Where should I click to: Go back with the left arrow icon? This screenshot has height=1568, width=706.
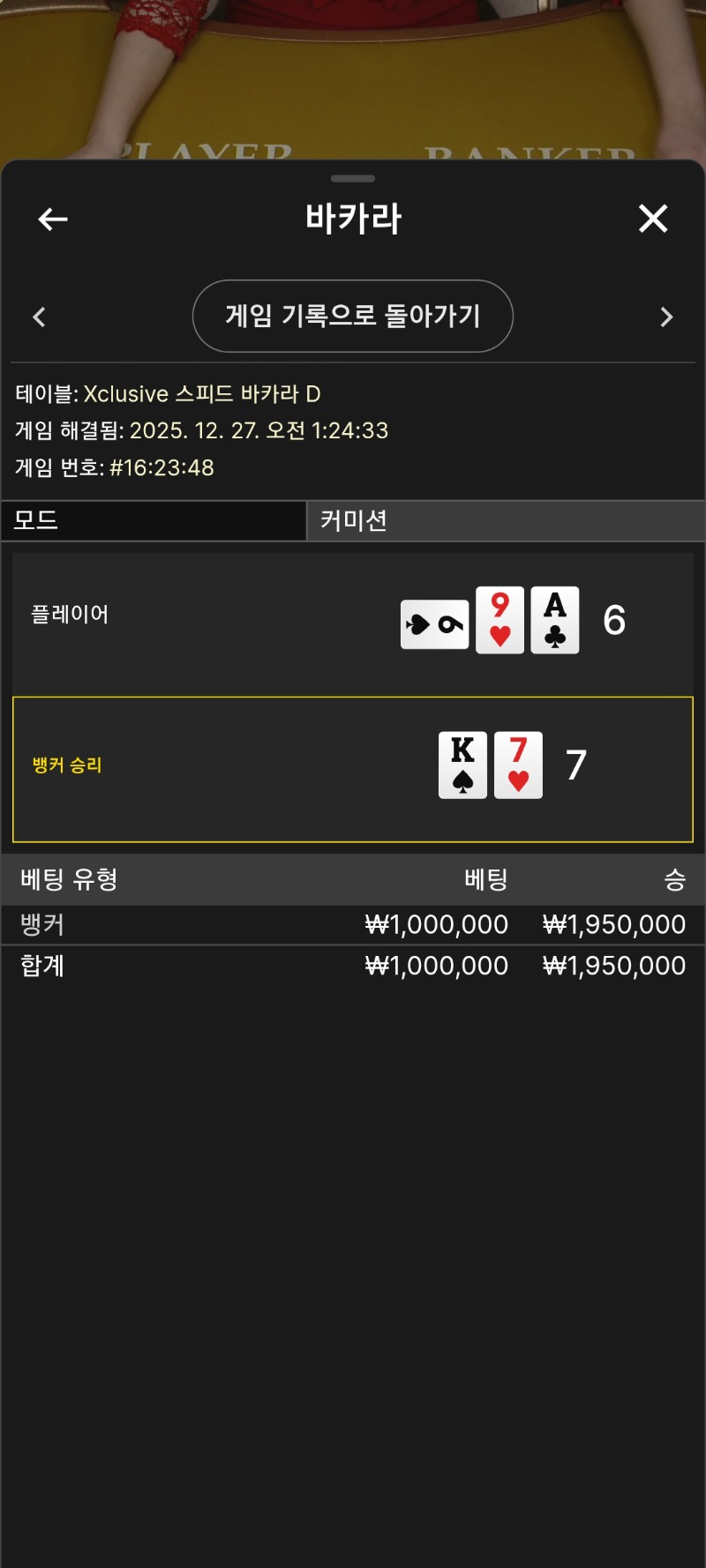tap(53, 219)
